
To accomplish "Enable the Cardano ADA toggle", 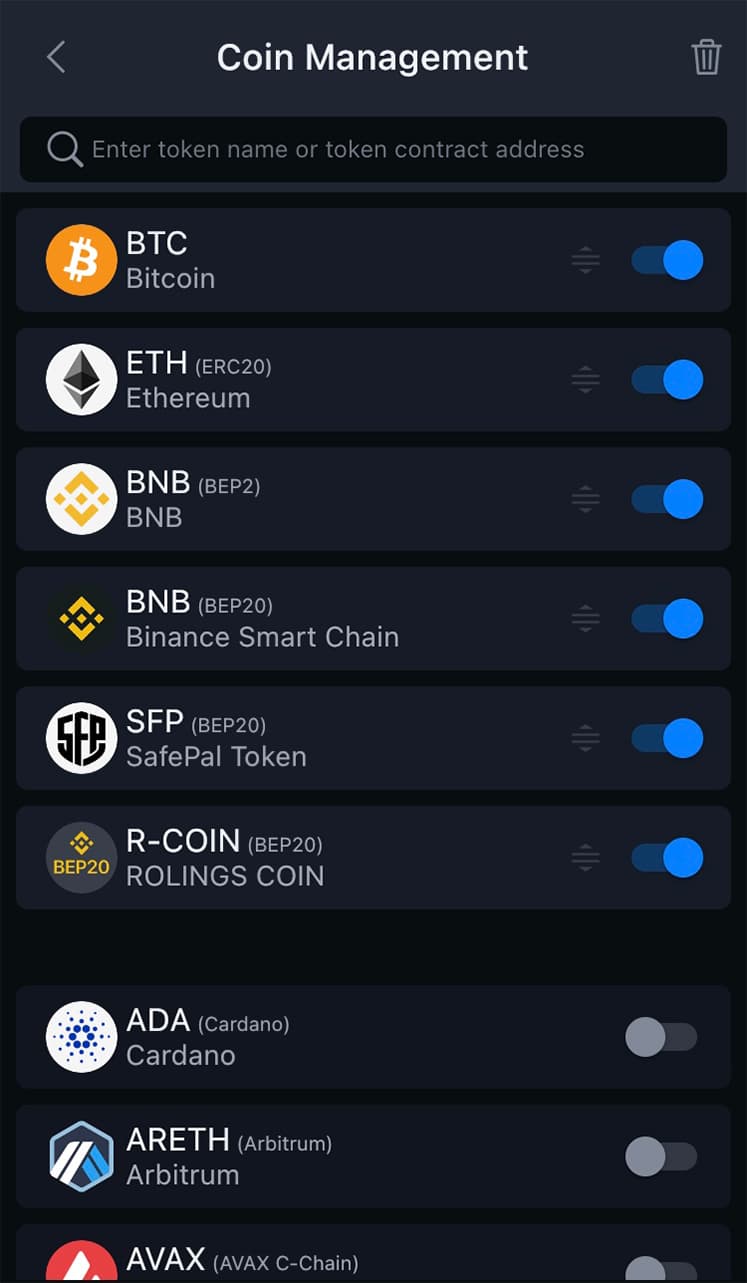I will (x=661, y=1037).
